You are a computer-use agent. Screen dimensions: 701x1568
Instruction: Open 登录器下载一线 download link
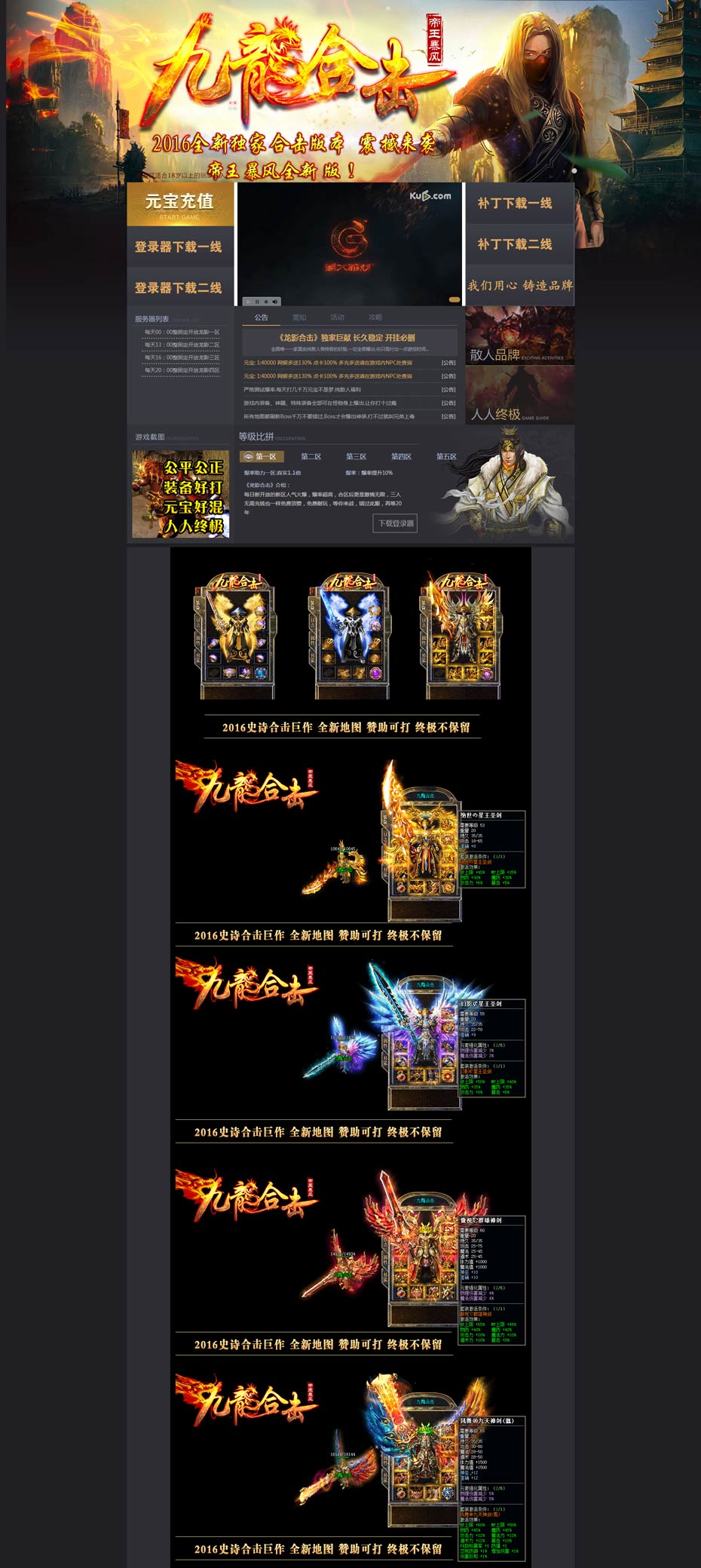179,247
